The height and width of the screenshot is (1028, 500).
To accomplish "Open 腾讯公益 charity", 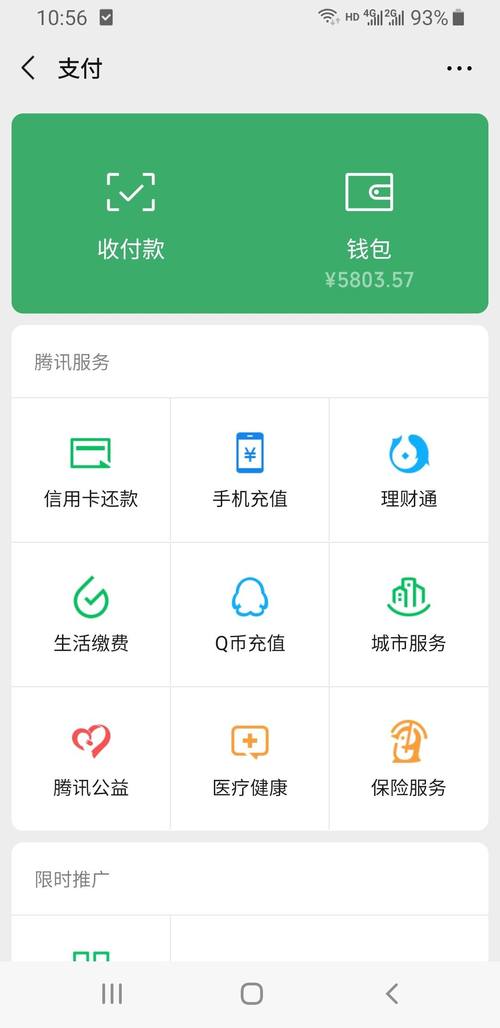I will pos(91,759).
